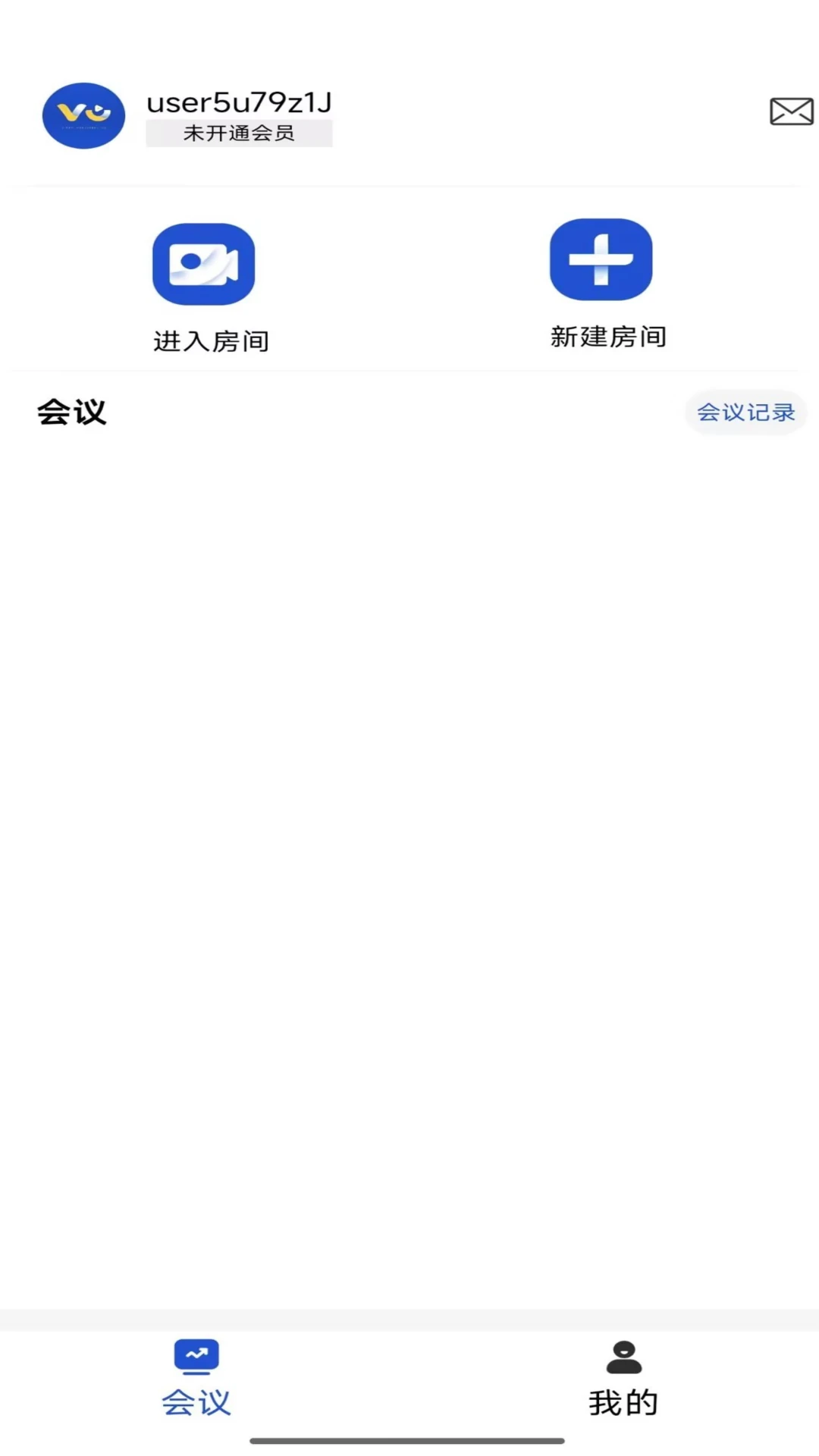
Task: Click the empty meeting list area
Action: pos(409,834)
